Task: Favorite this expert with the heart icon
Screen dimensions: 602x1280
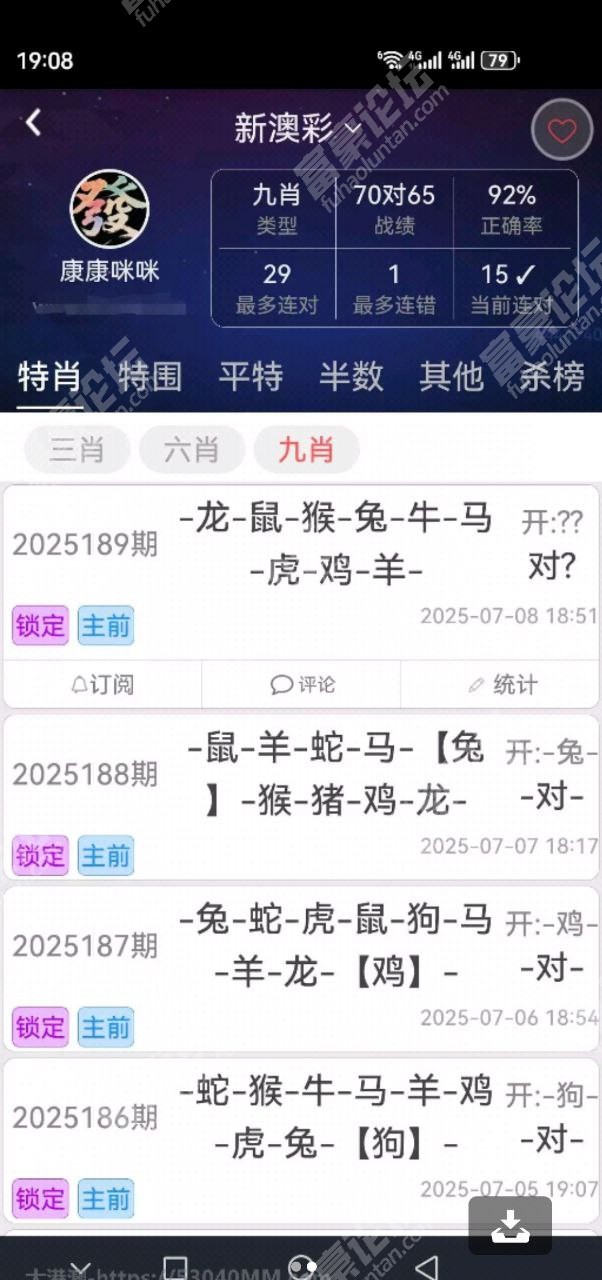Action: pos(562,130)
